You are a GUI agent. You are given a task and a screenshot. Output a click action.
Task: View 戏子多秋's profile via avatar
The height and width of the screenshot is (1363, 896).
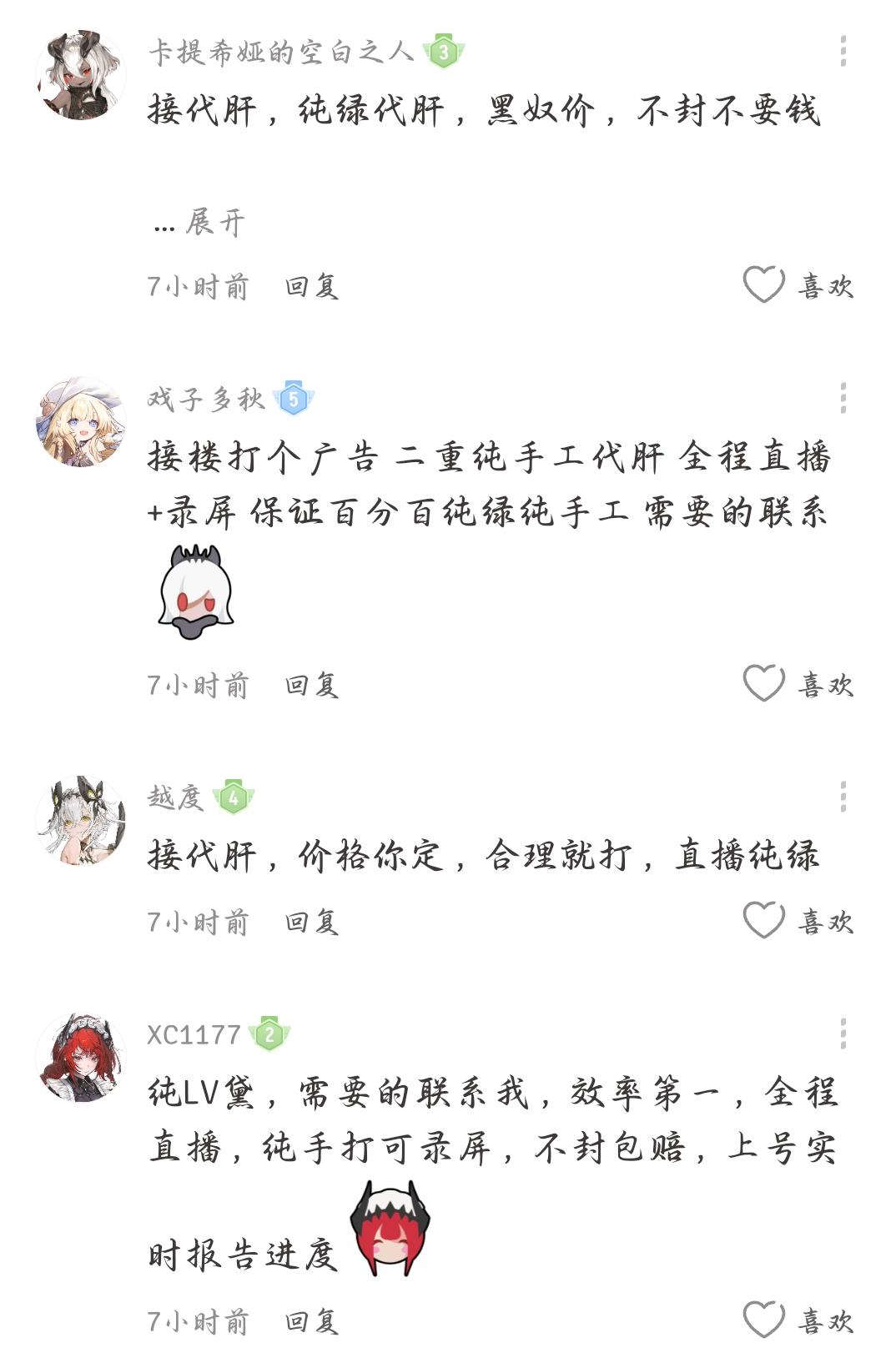click(x=81, y=422)
